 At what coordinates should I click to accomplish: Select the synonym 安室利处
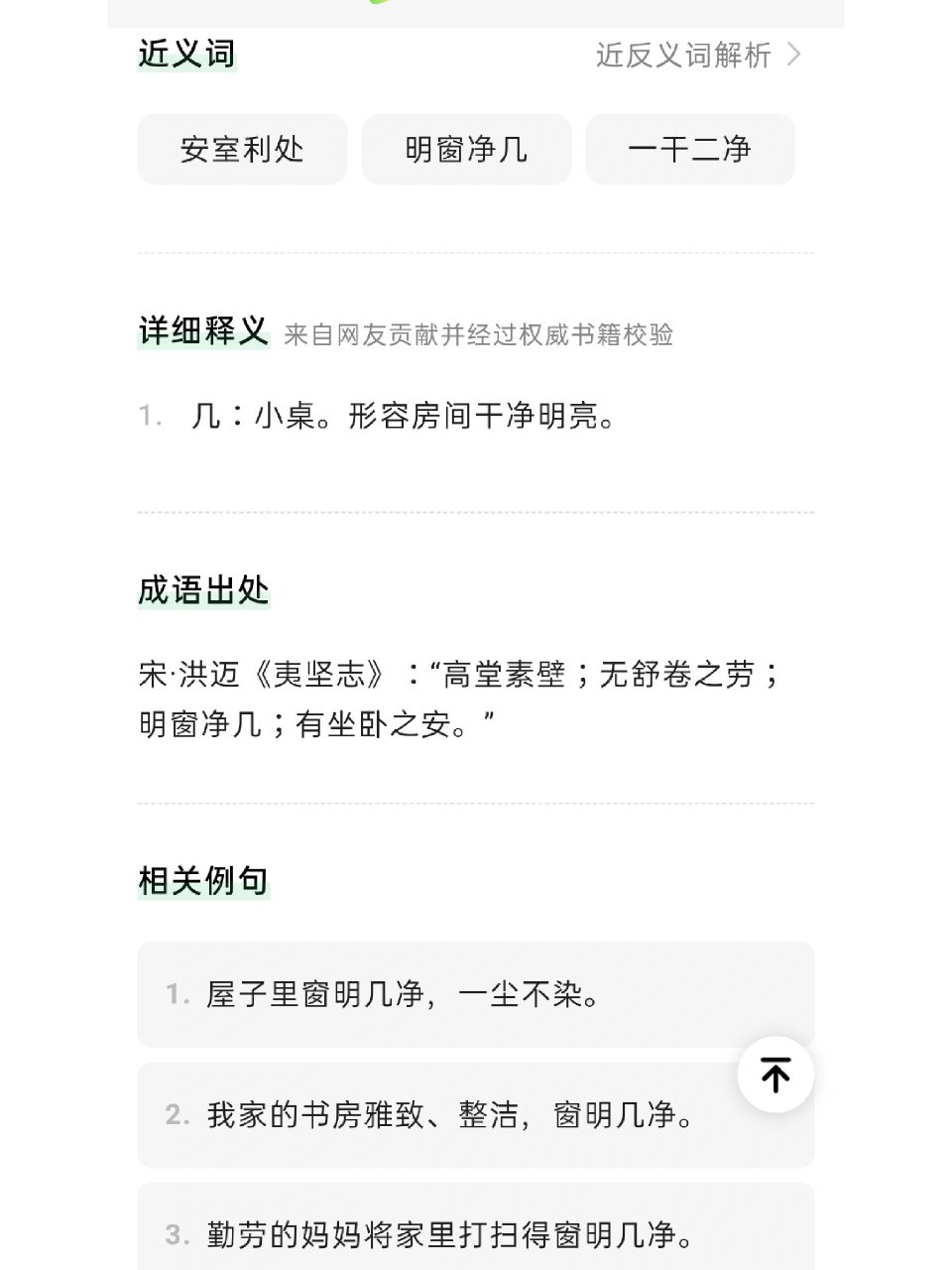point(243,150)
